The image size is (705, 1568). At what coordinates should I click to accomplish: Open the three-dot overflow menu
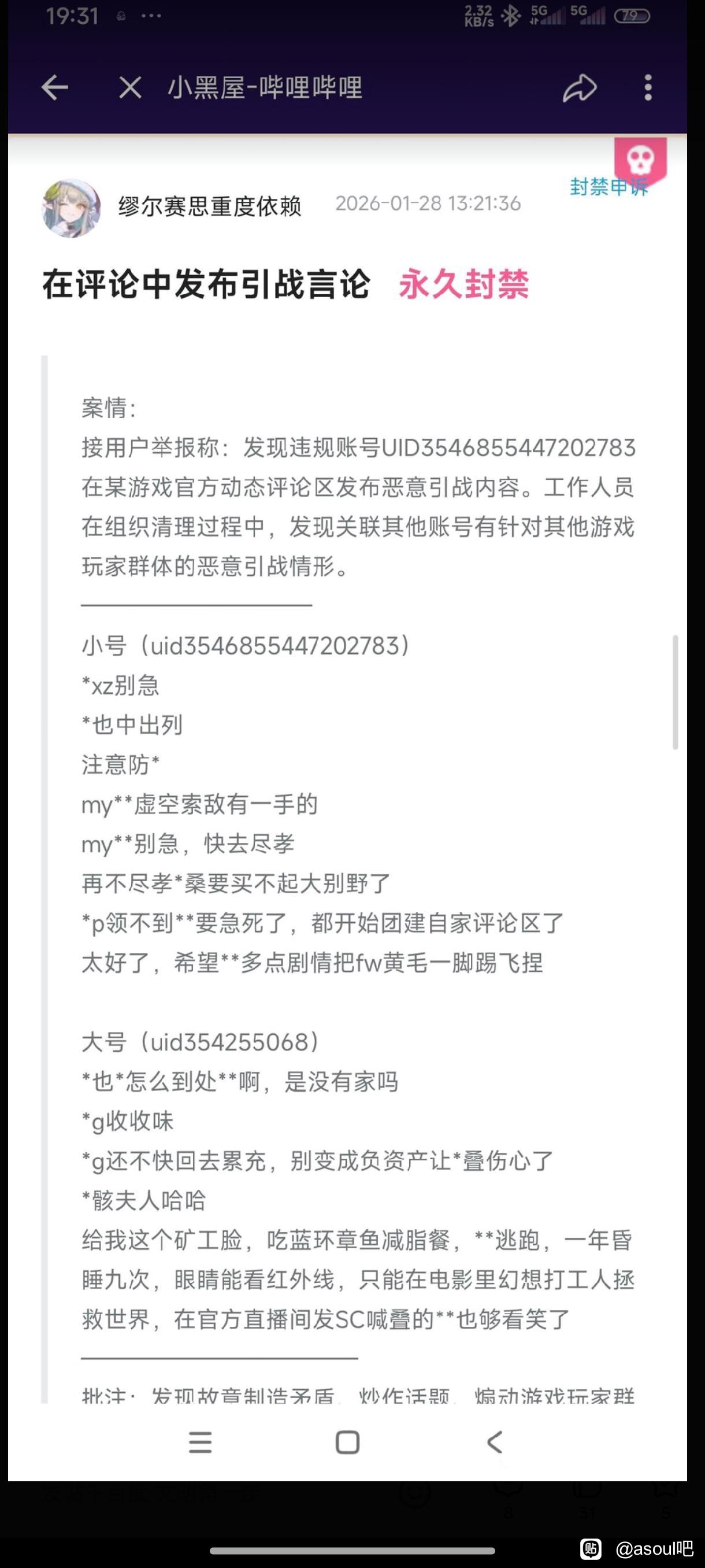coord(648,88)
